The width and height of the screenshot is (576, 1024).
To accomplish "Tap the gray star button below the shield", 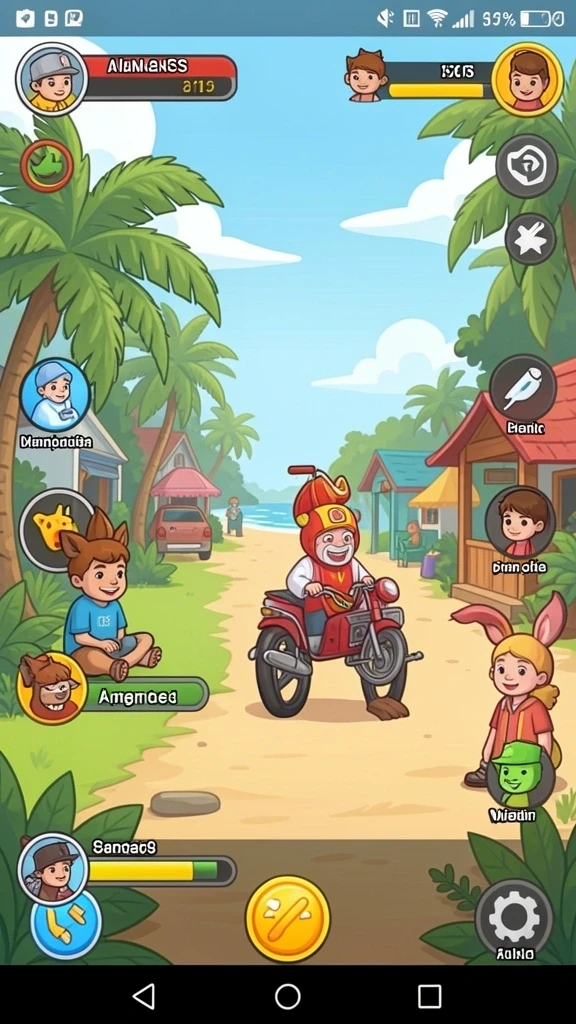I will tap(530, 240).
